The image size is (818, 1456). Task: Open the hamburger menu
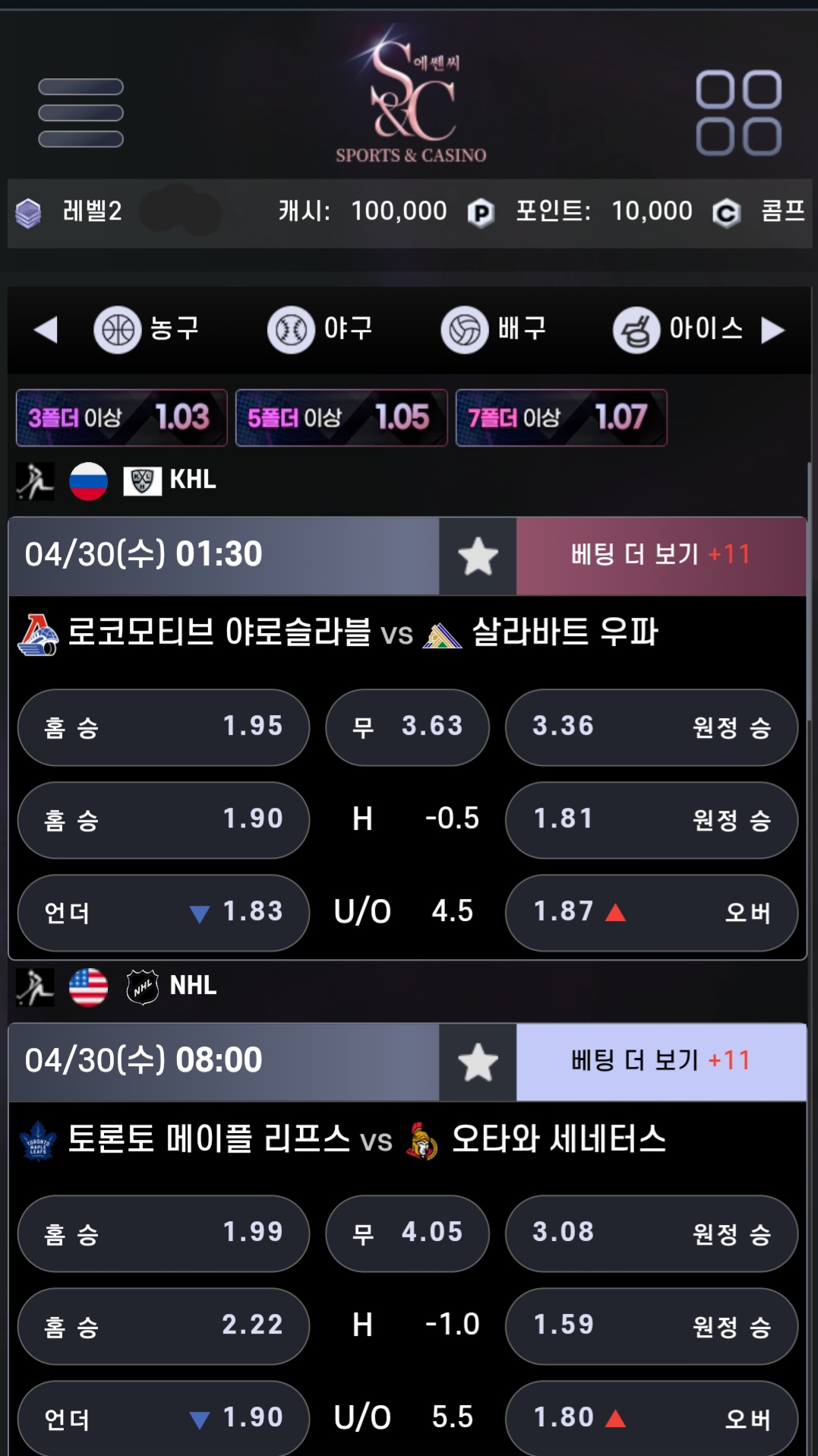(81, 113)
